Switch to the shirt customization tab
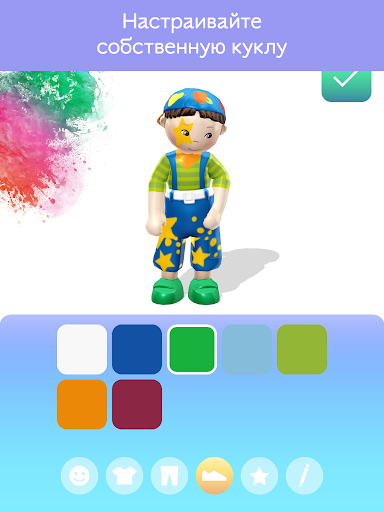 [124, 476]
